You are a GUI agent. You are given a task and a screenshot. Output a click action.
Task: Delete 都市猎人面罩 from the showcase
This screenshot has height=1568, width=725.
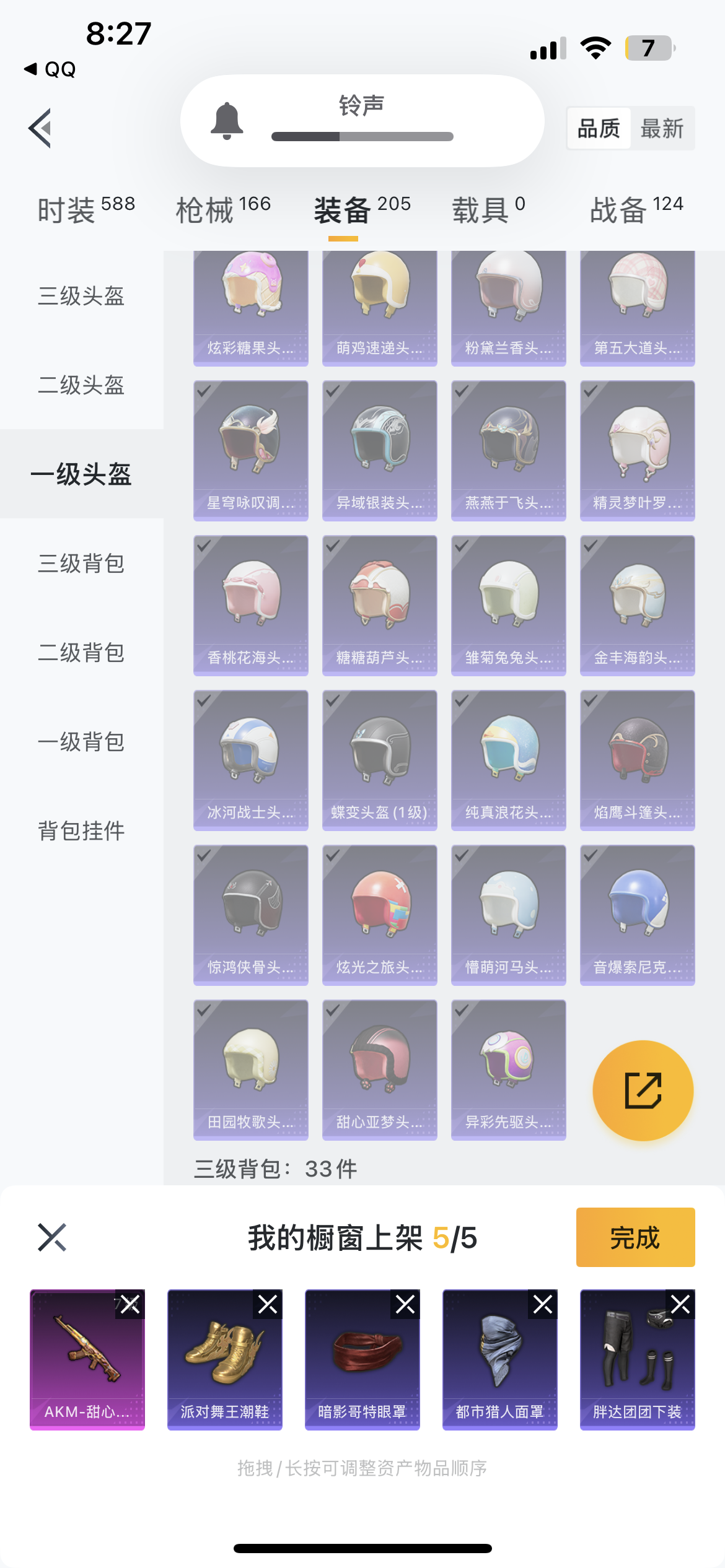[543, 1305]
